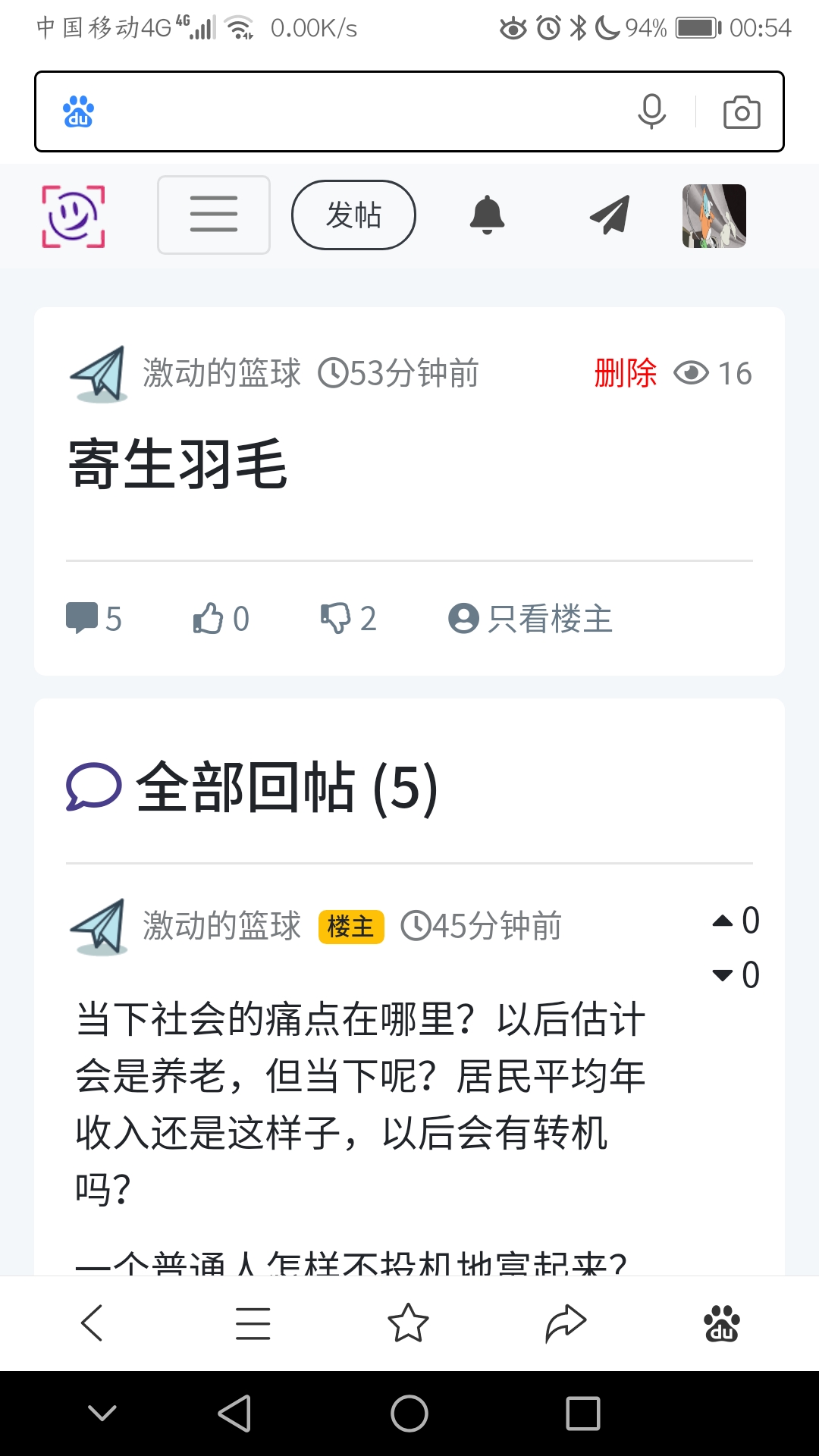Show only the original poster's replies
This screenshot has width=819, height=1456.
click(x=530, y=619)
